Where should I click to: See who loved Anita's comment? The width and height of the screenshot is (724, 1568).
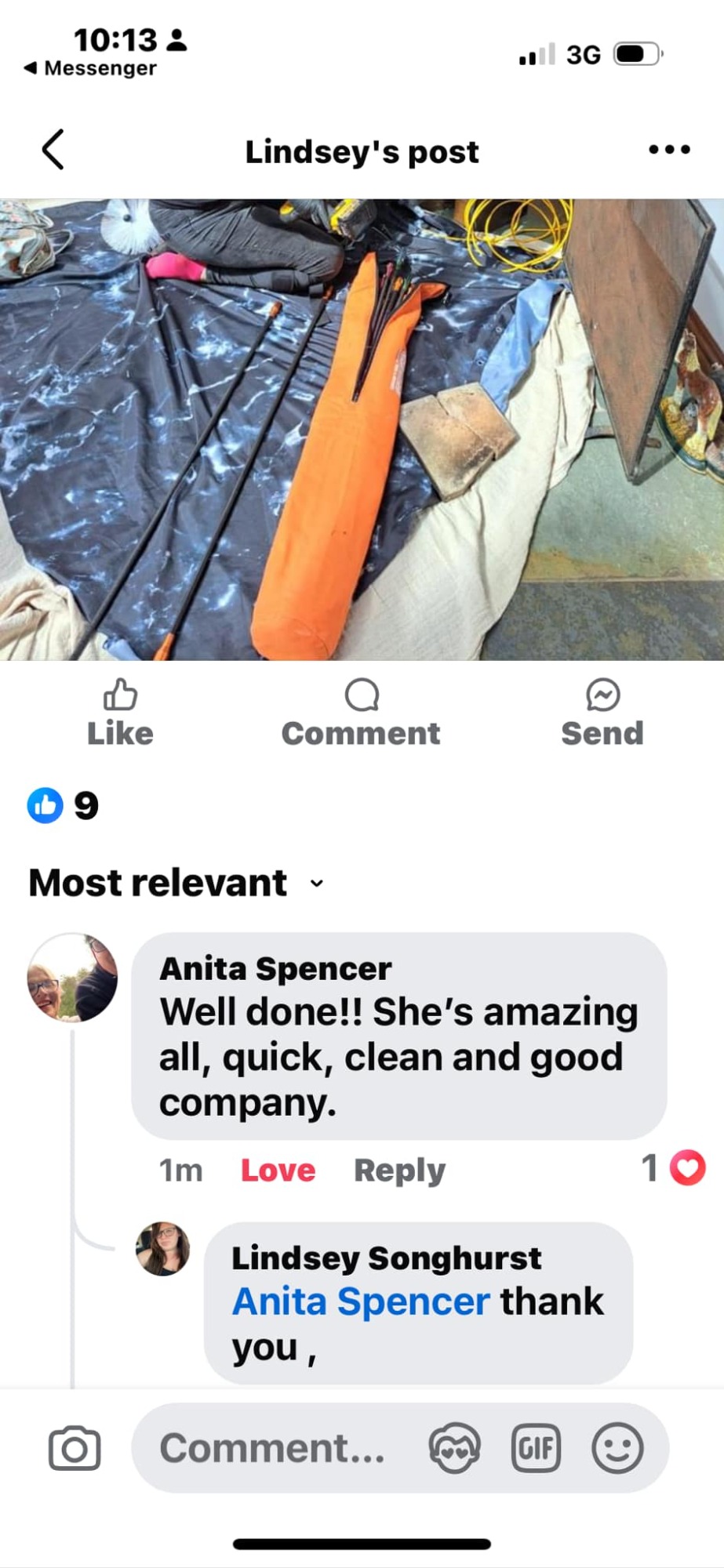[674, 1168]
